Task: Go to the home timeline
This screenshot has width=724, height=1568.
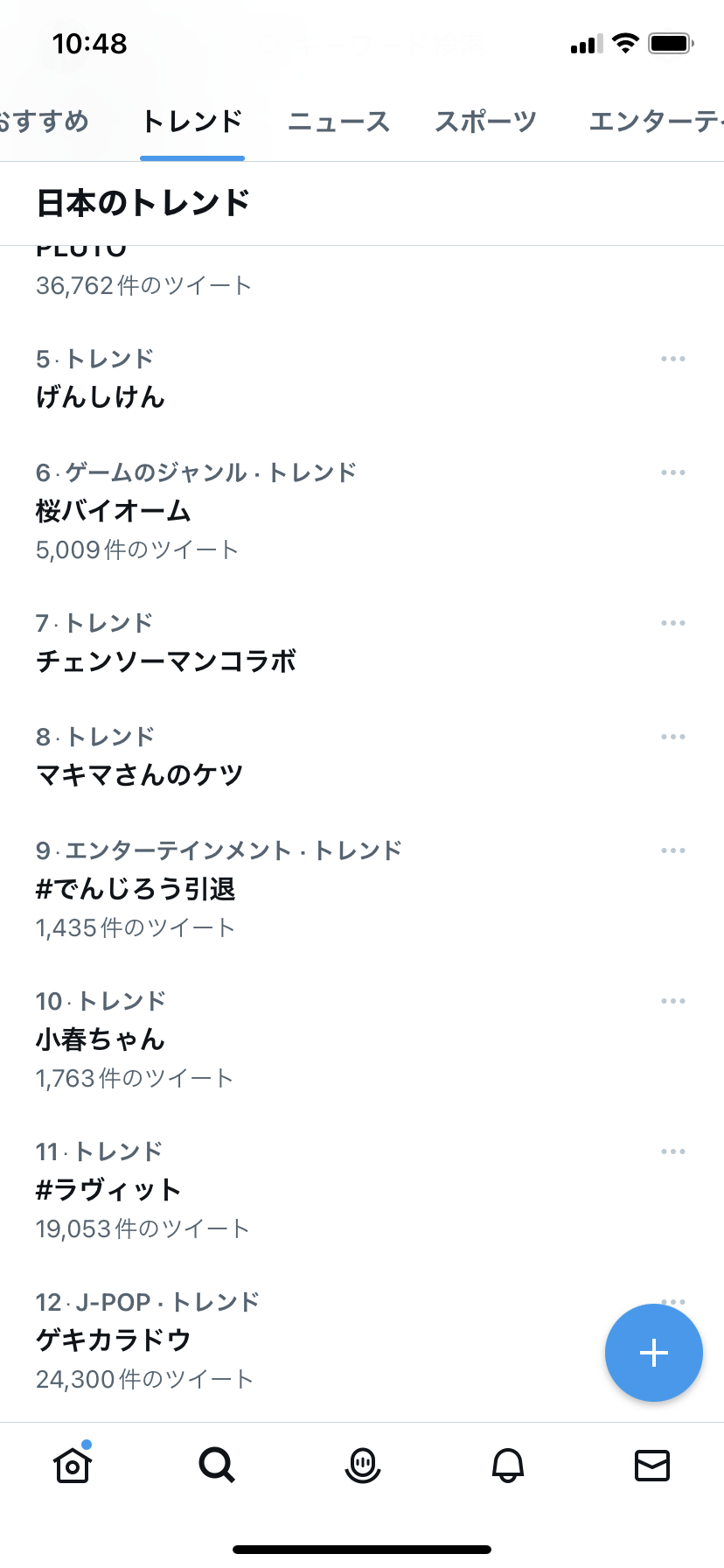Action: tap(73, 1464)
